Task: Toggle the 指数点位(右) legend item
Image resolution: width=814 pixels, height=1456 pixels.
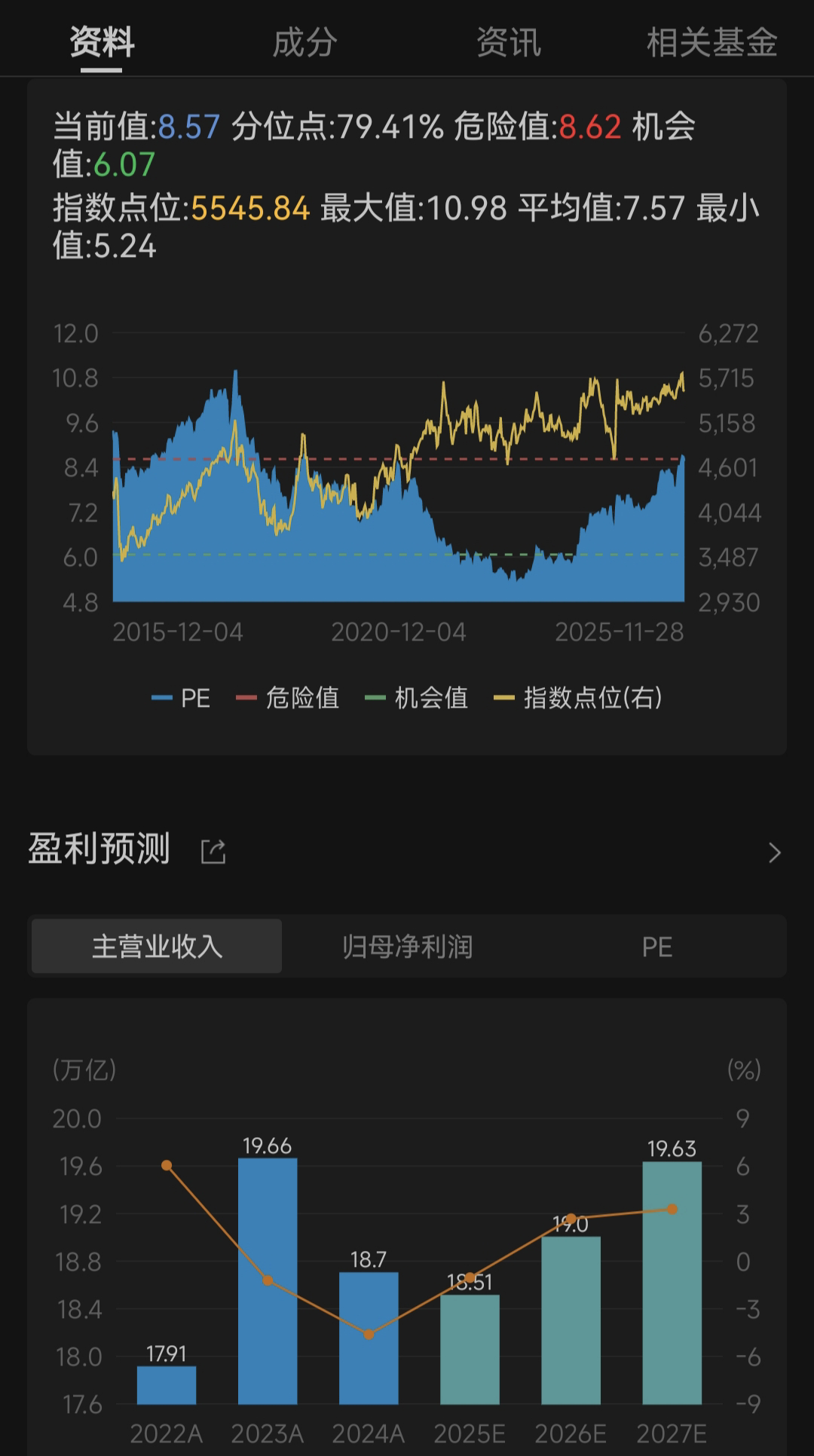Action: (578, 698)
